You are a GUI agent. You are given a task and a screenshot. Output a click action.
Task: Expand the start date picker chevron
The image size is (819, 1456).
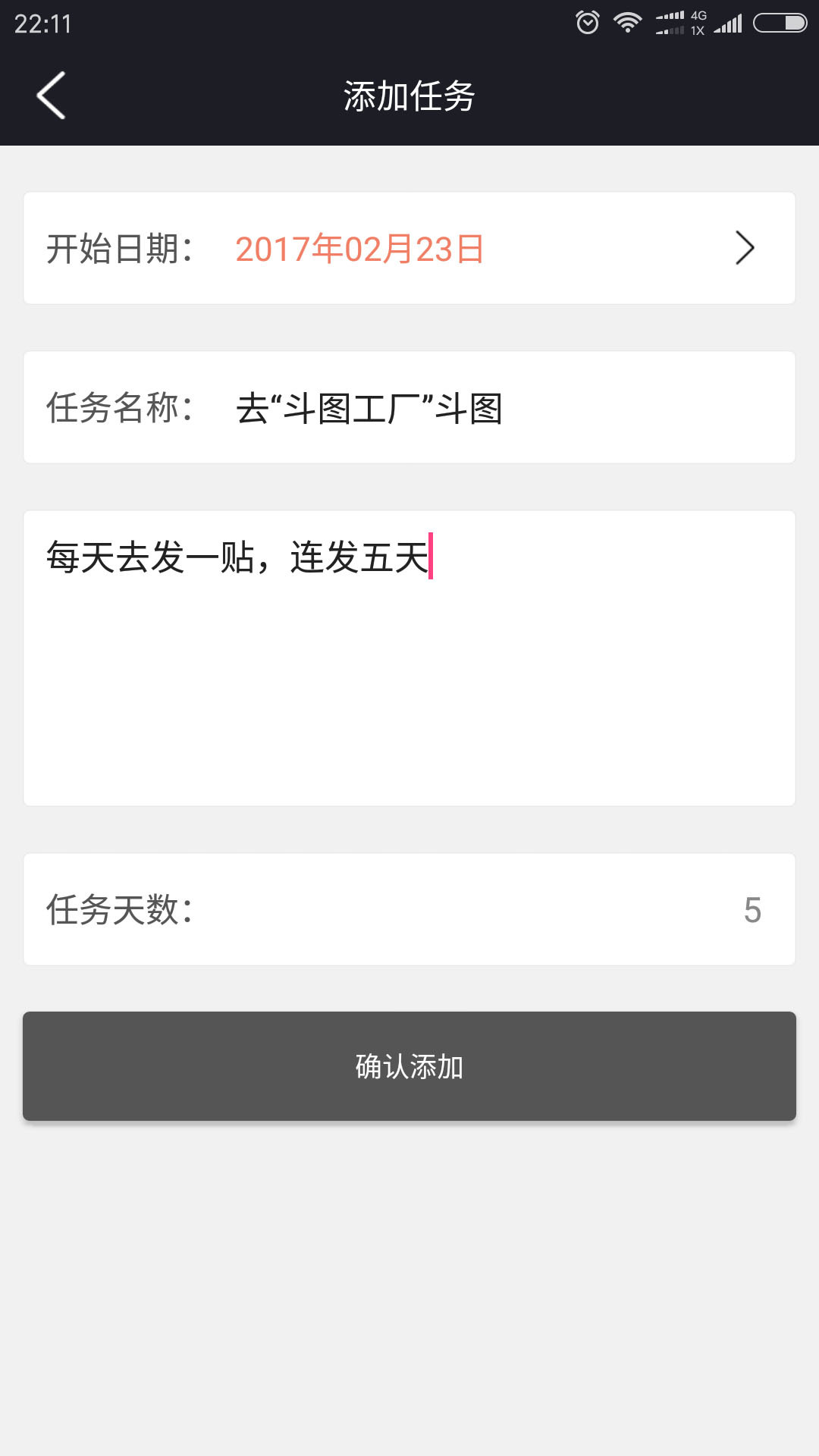[x=746, y=248]
